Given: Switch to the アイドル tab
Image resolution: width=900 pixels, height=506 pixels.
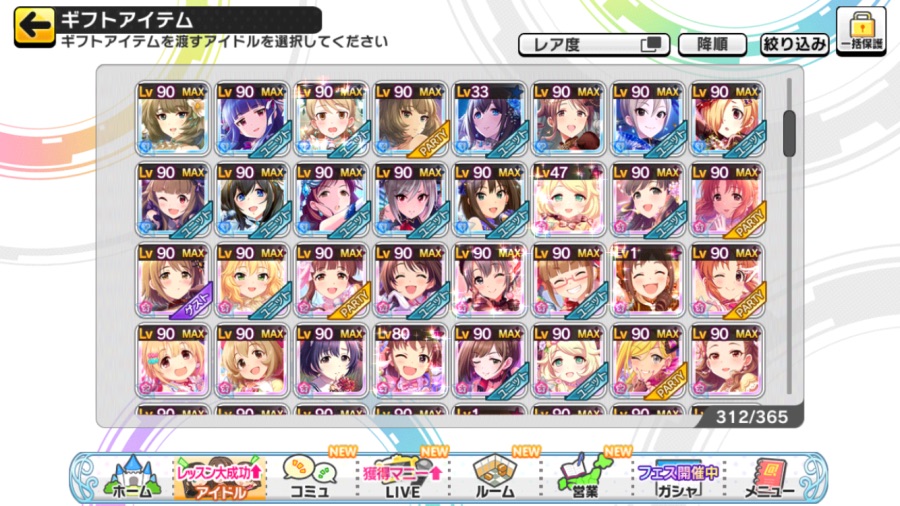Looking at the screenshot, I should click(x=220, y=478).
